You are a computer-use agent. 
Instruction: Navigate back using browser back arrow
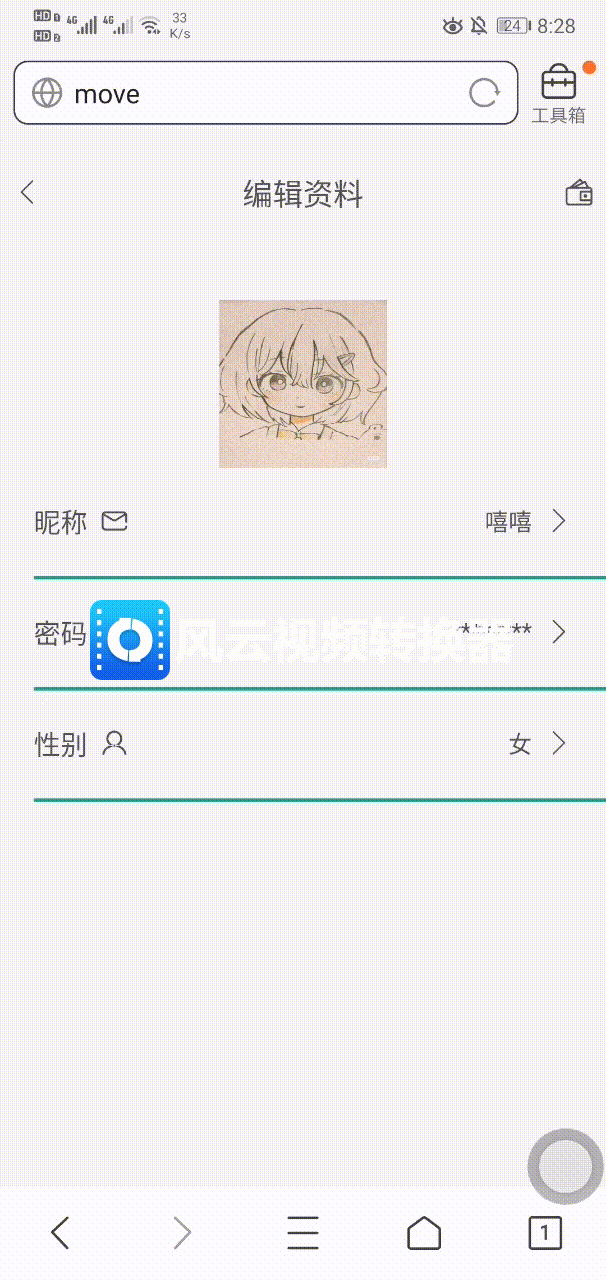point(61,1233)
